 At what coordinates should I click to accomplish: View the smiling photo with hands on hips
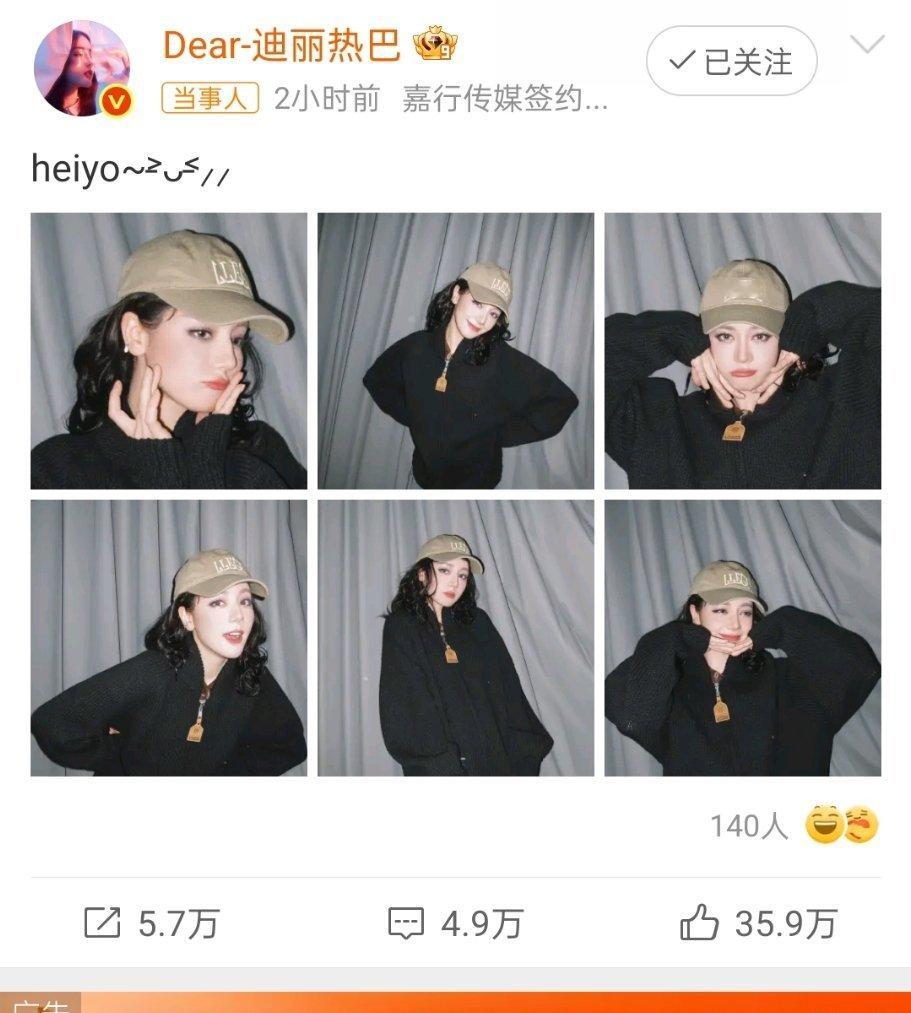pyautogui.click(x=169, y=638)
